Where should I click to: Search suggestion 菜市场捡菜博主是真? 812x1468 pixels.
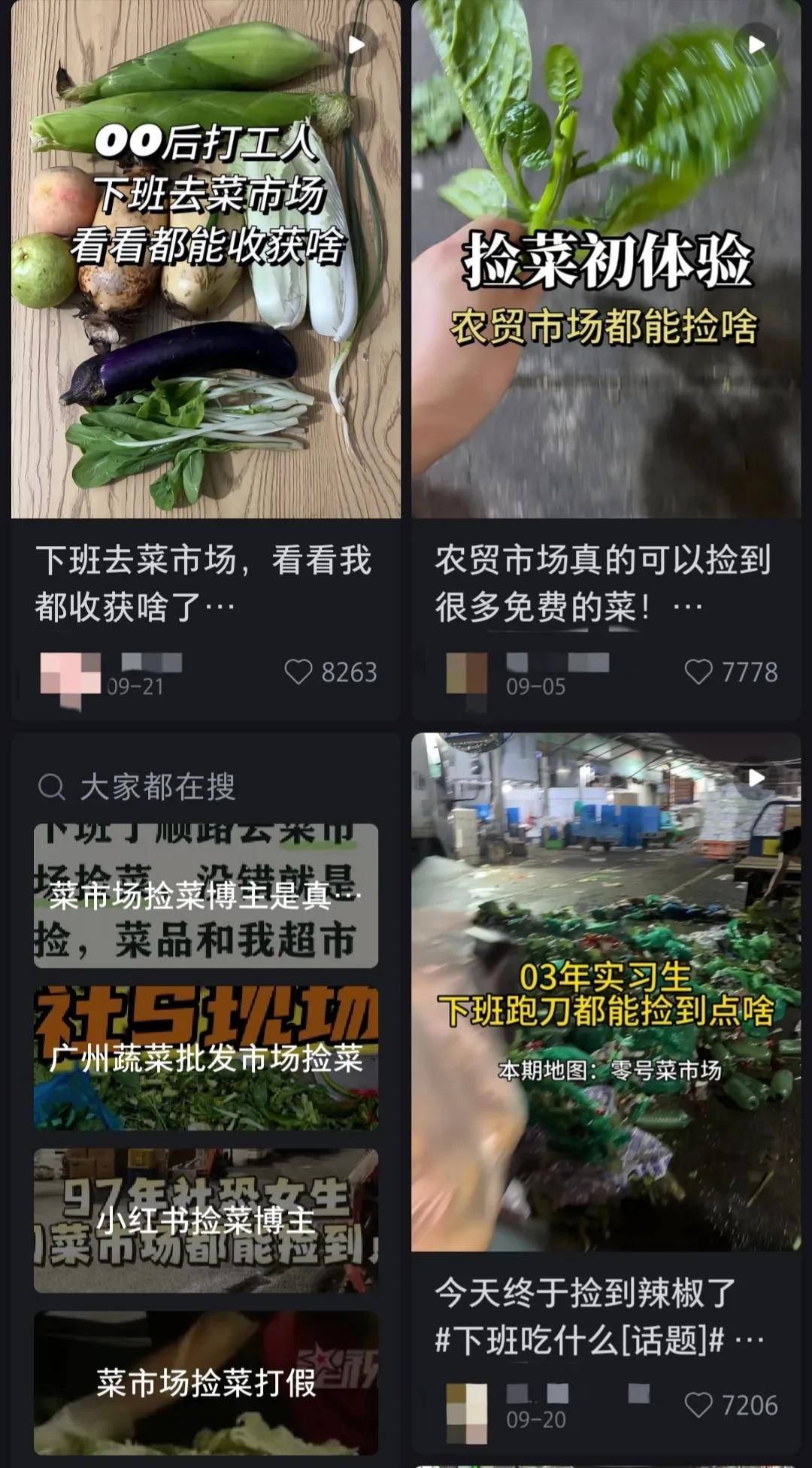tap(205, 895)
